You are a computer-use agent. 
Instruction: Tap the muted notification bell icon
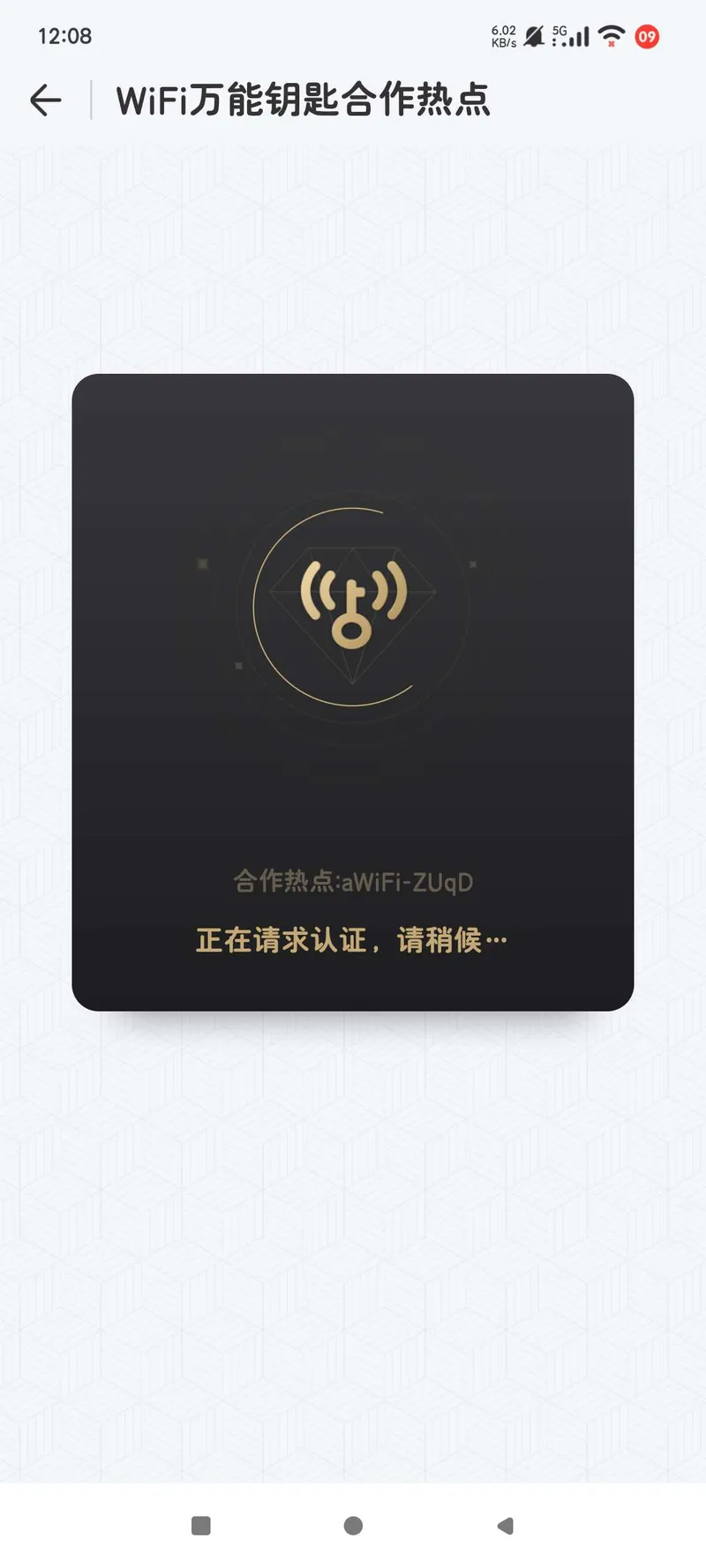pos(533,36)
